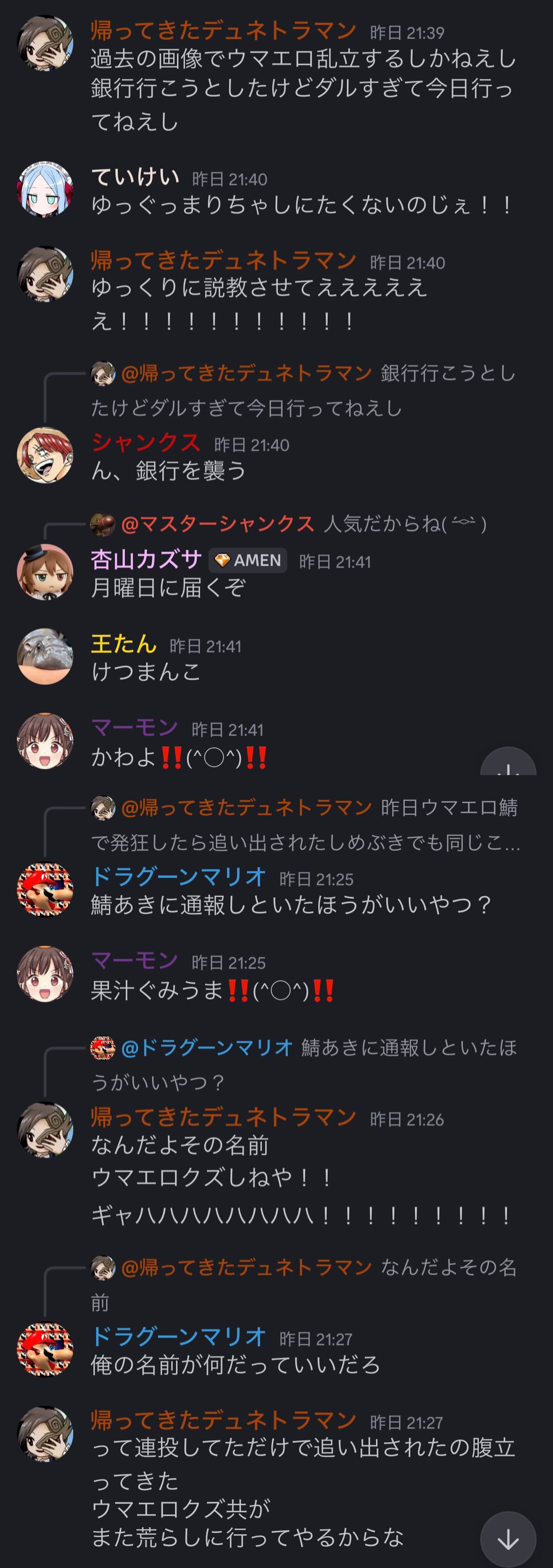Open シャンクス's avatar beside 銀行を襲う message

(45, 455)
